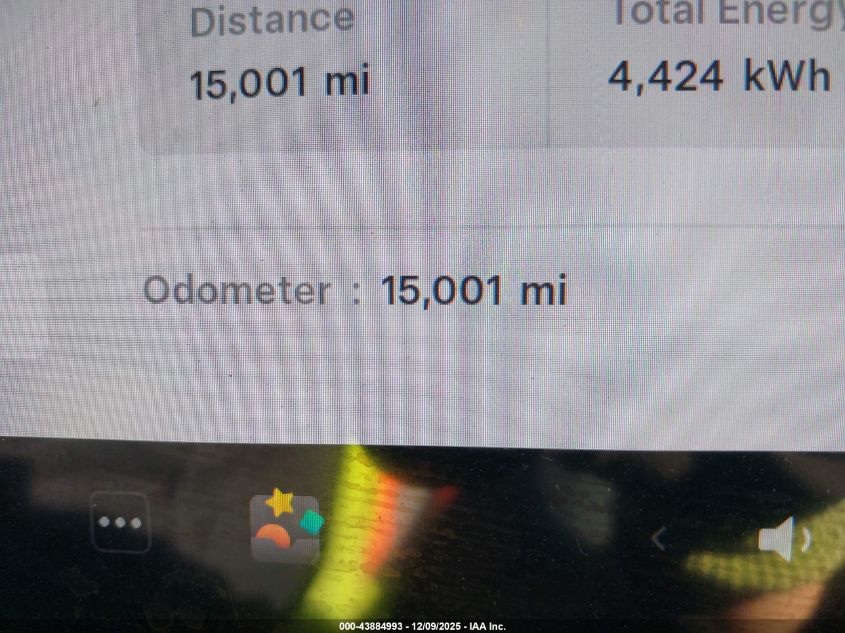The width and height of the screenshot is (845, 633).
Task: Tap the volume speaker icon
Action: 782,539
